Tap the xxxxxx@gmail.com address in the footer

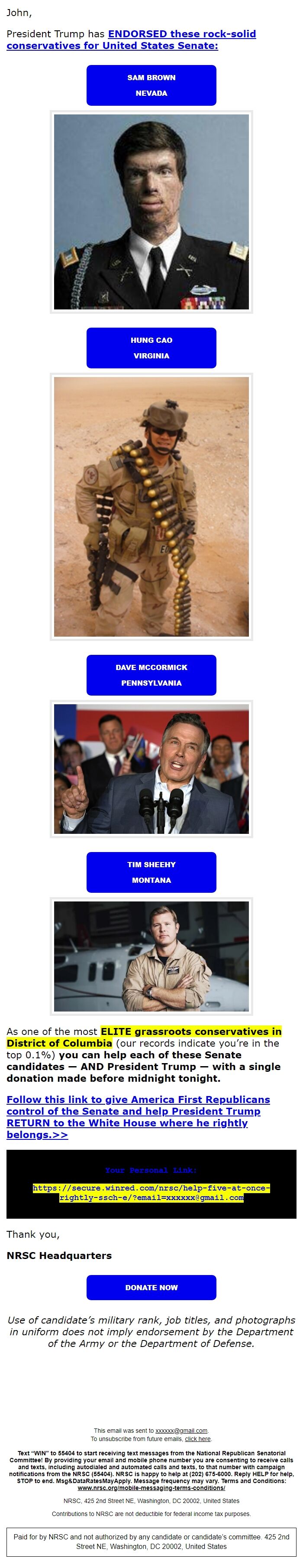[x=181, y=1431]
